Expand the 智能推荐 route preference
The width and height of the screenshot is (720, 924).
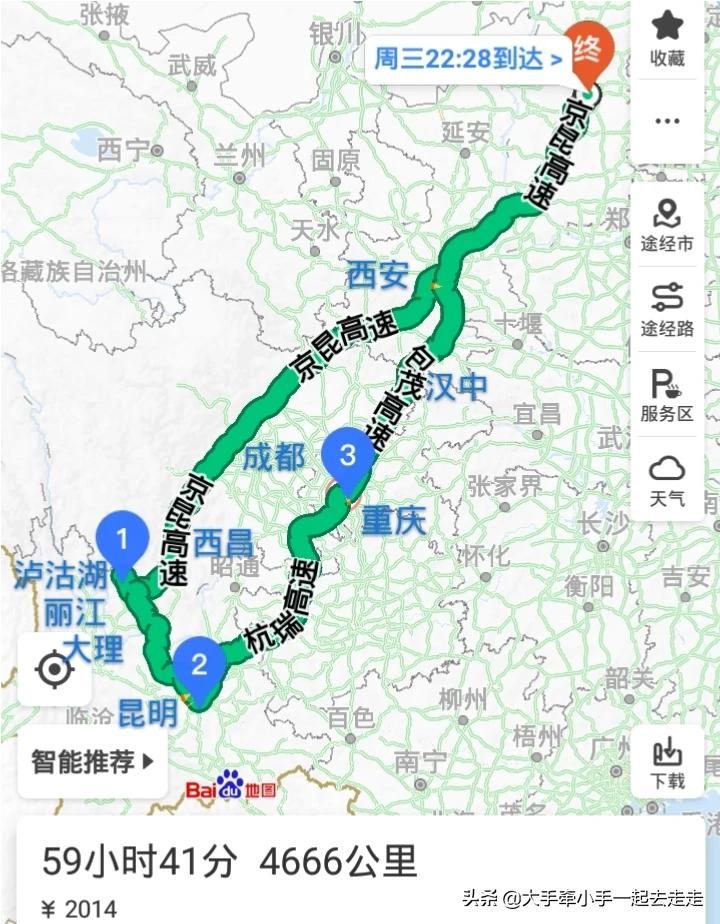click(x=92, y=762)
